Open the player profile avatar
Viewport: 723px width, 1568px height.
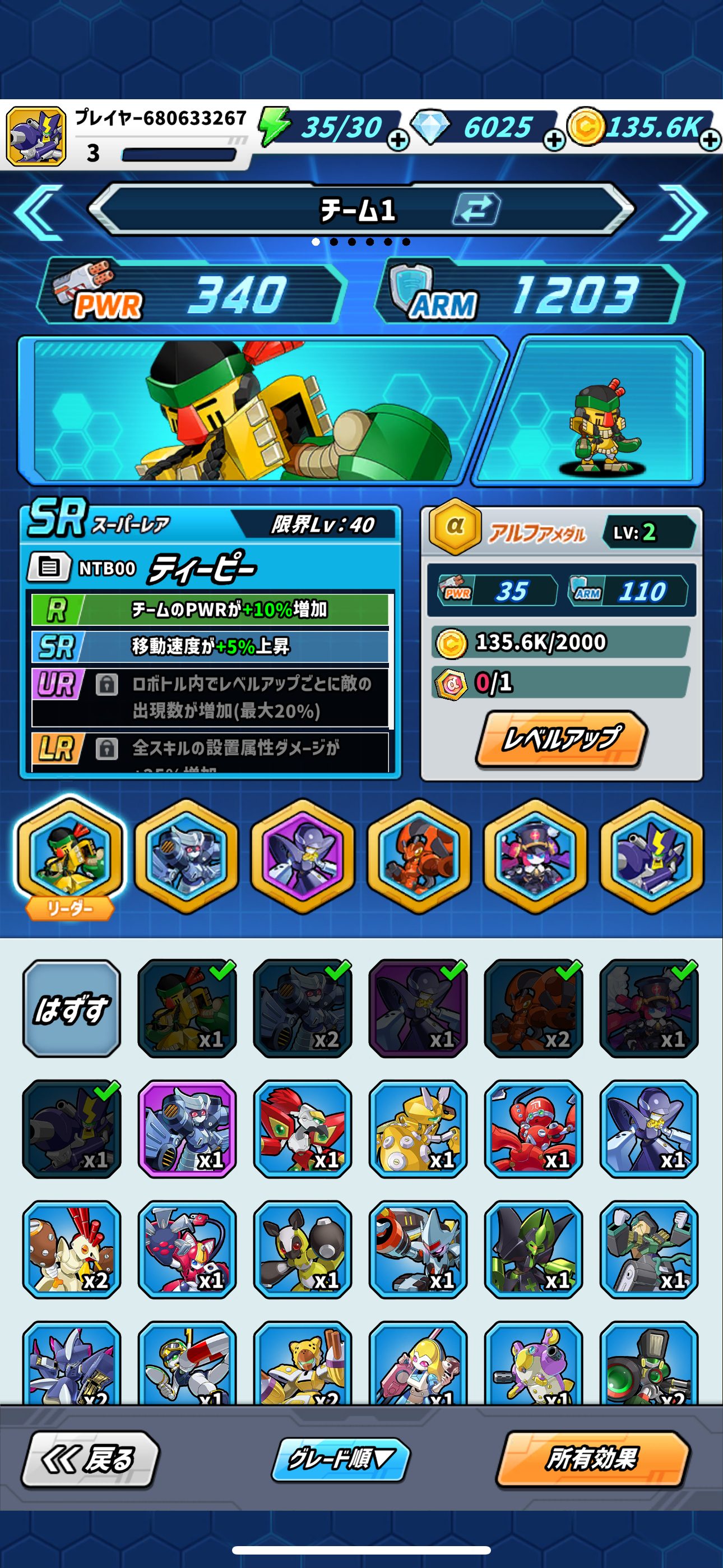(36, 136)
